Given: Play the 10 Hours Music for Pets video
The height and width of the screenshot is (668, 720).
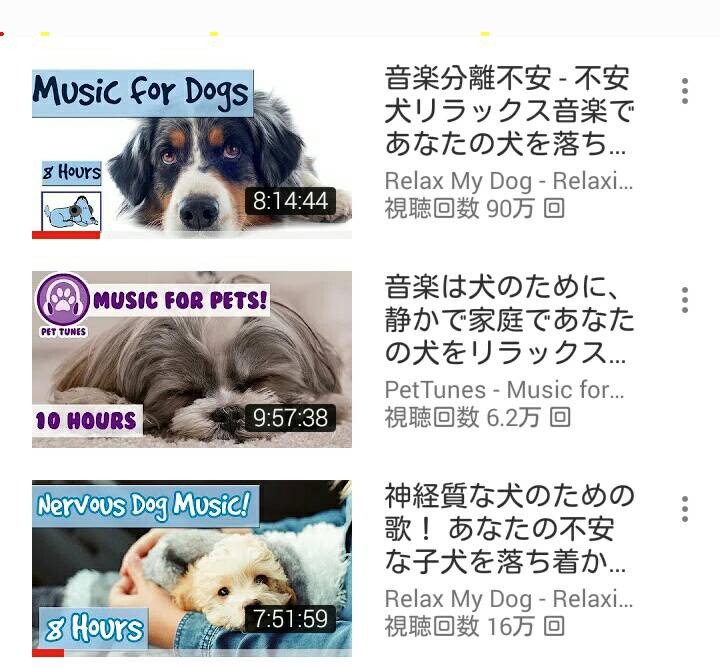Looking at the screenshot, I should click(191, 359).
